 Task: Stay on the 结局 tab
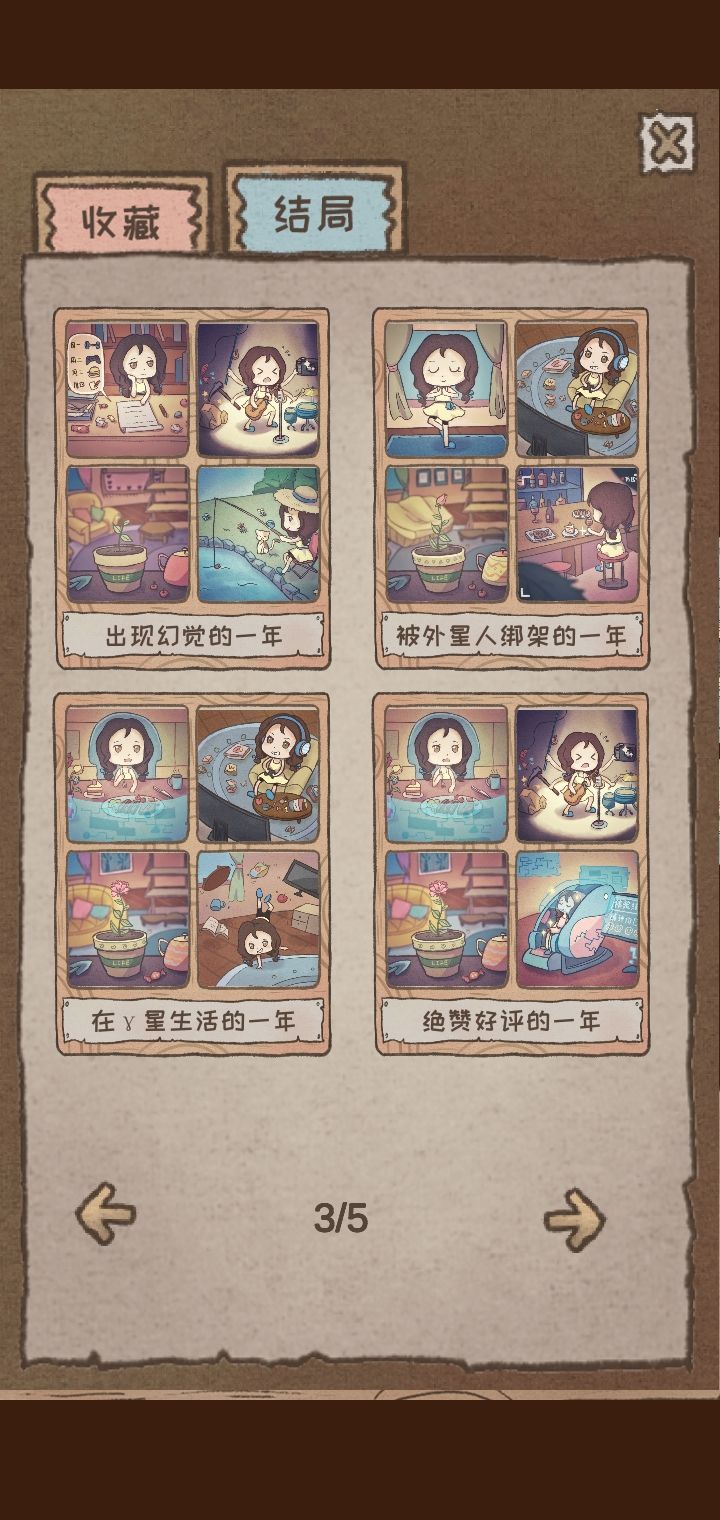click(x=310, y=212)
